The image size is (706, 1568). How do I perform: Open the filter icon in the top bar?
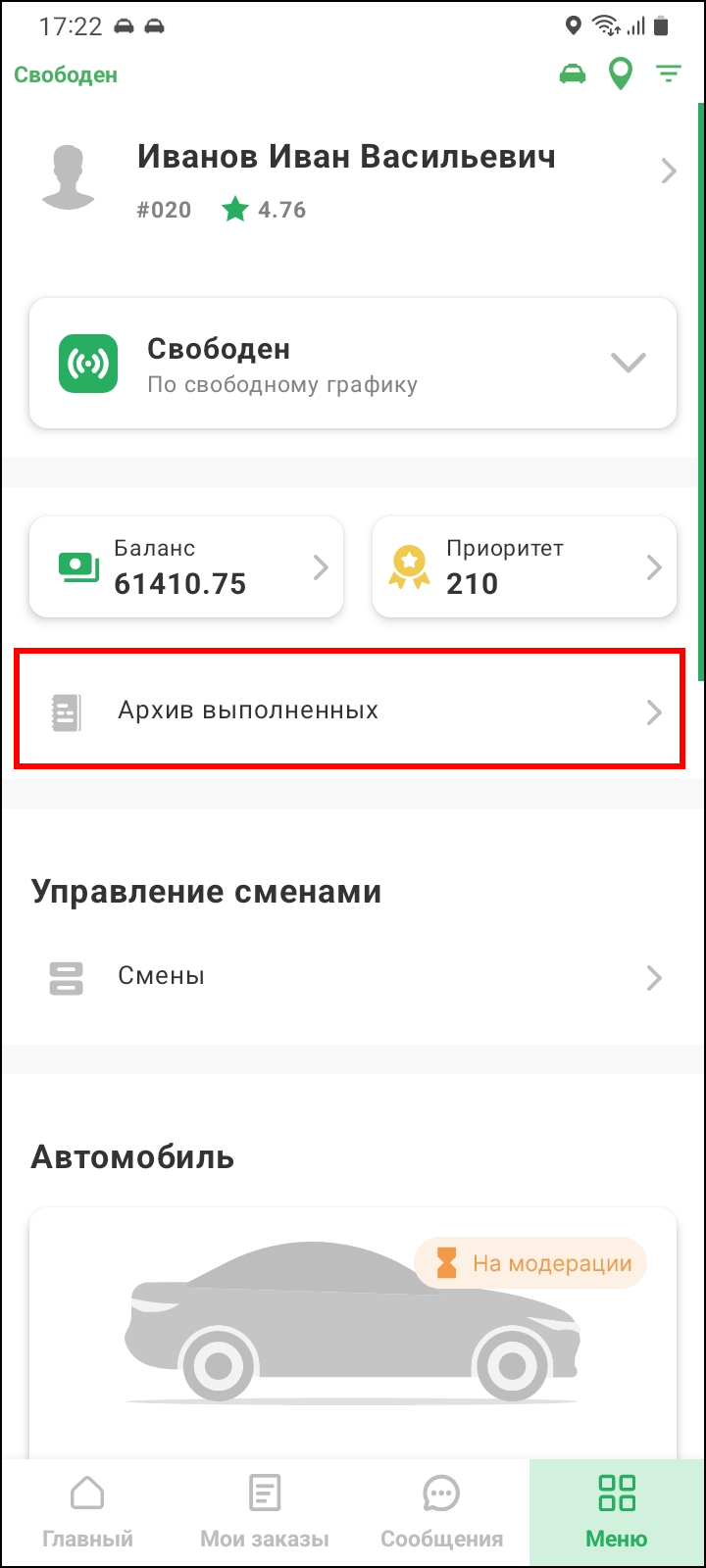[x=669, y=74]
